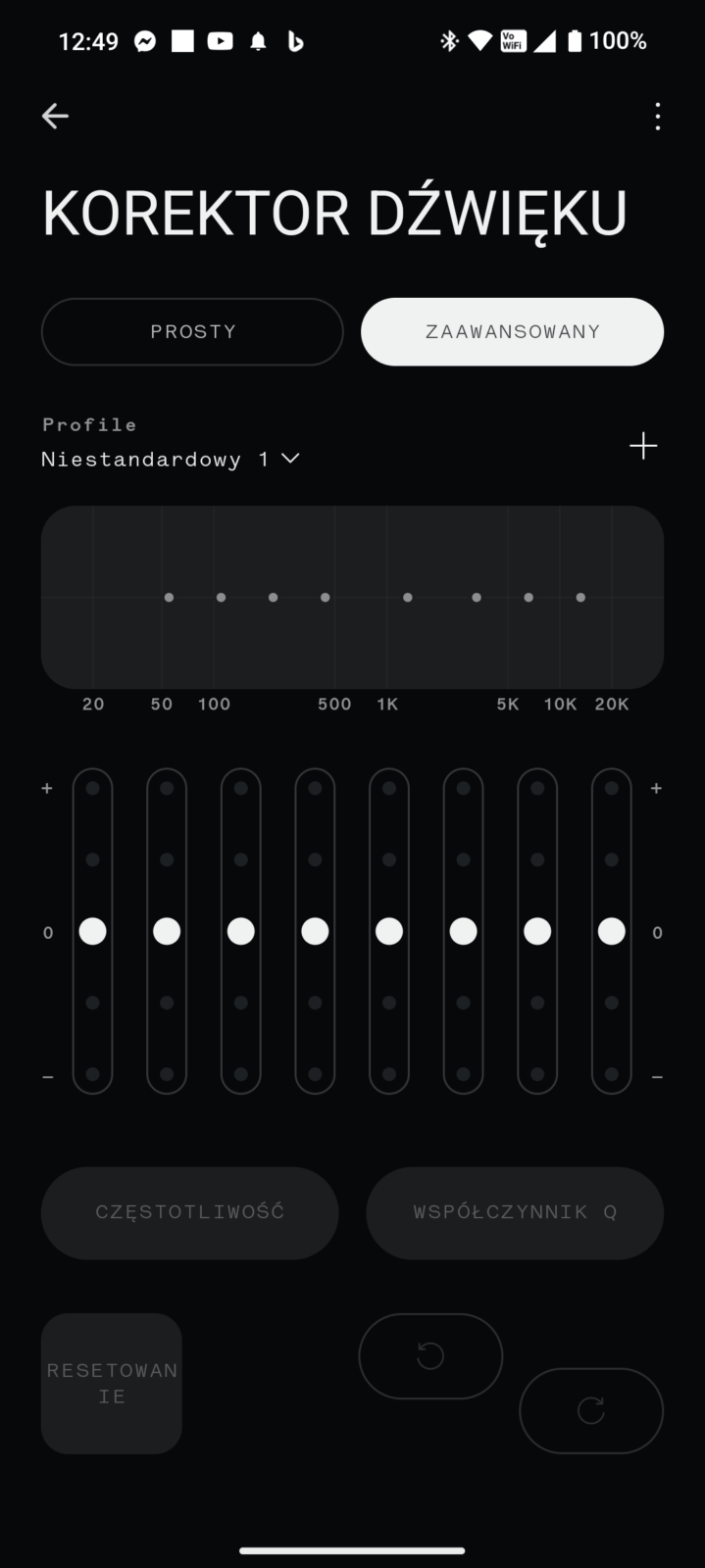
Task: Tap the first equalizer band slider knob
Action: pyautogui.click(x=92, y=931)
